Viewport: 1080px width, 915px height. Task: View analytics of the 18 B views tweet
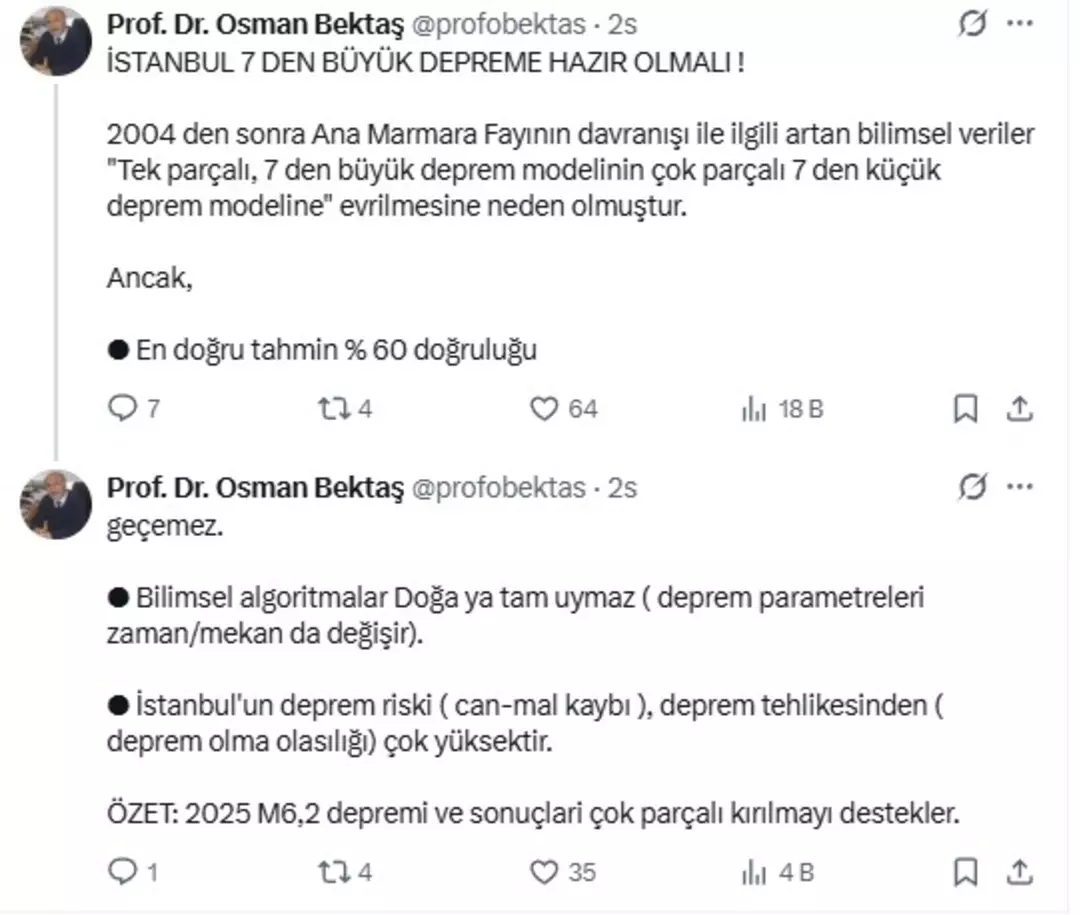754,409
